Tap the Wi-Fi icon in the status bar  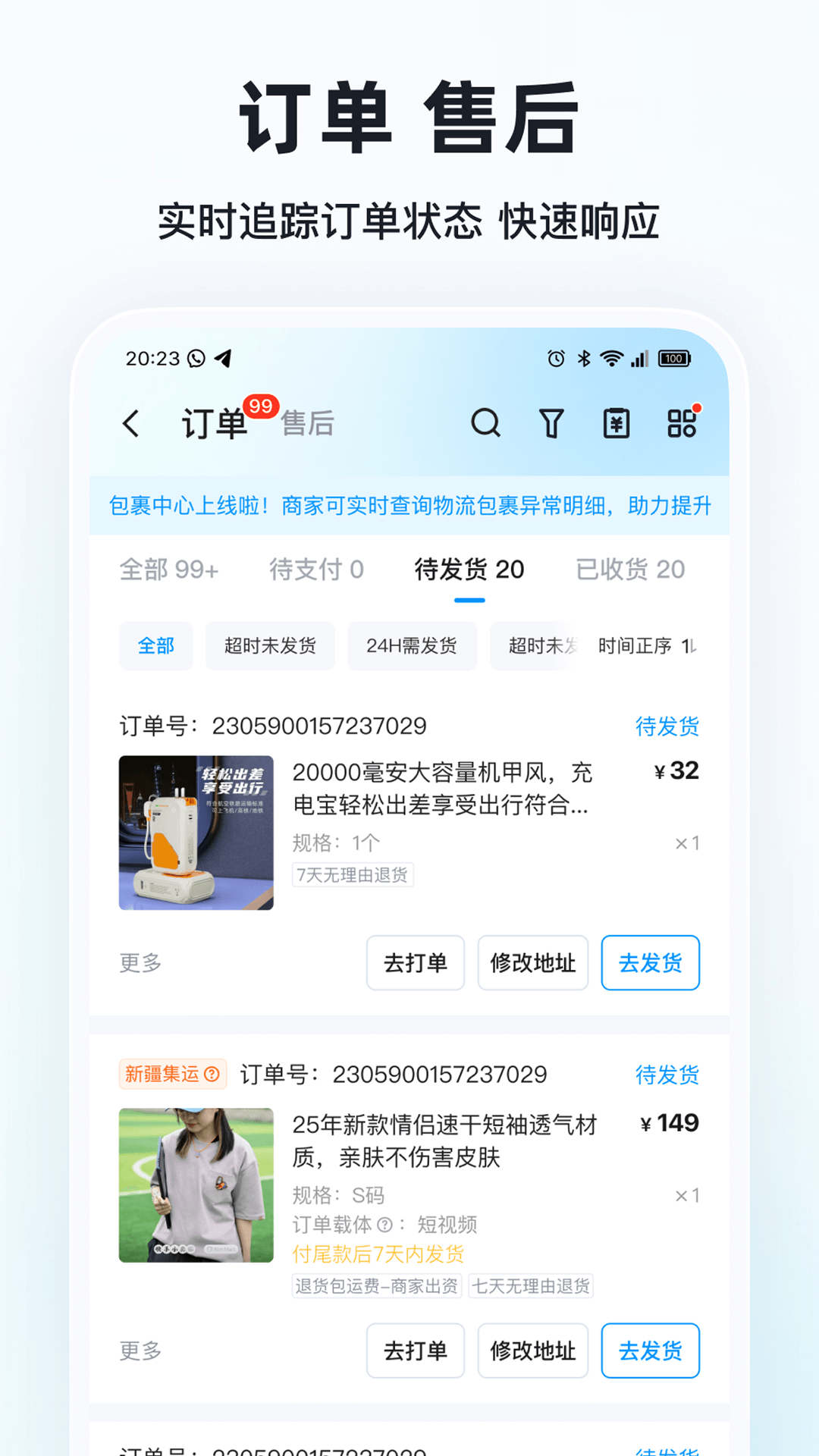point(611,358)
